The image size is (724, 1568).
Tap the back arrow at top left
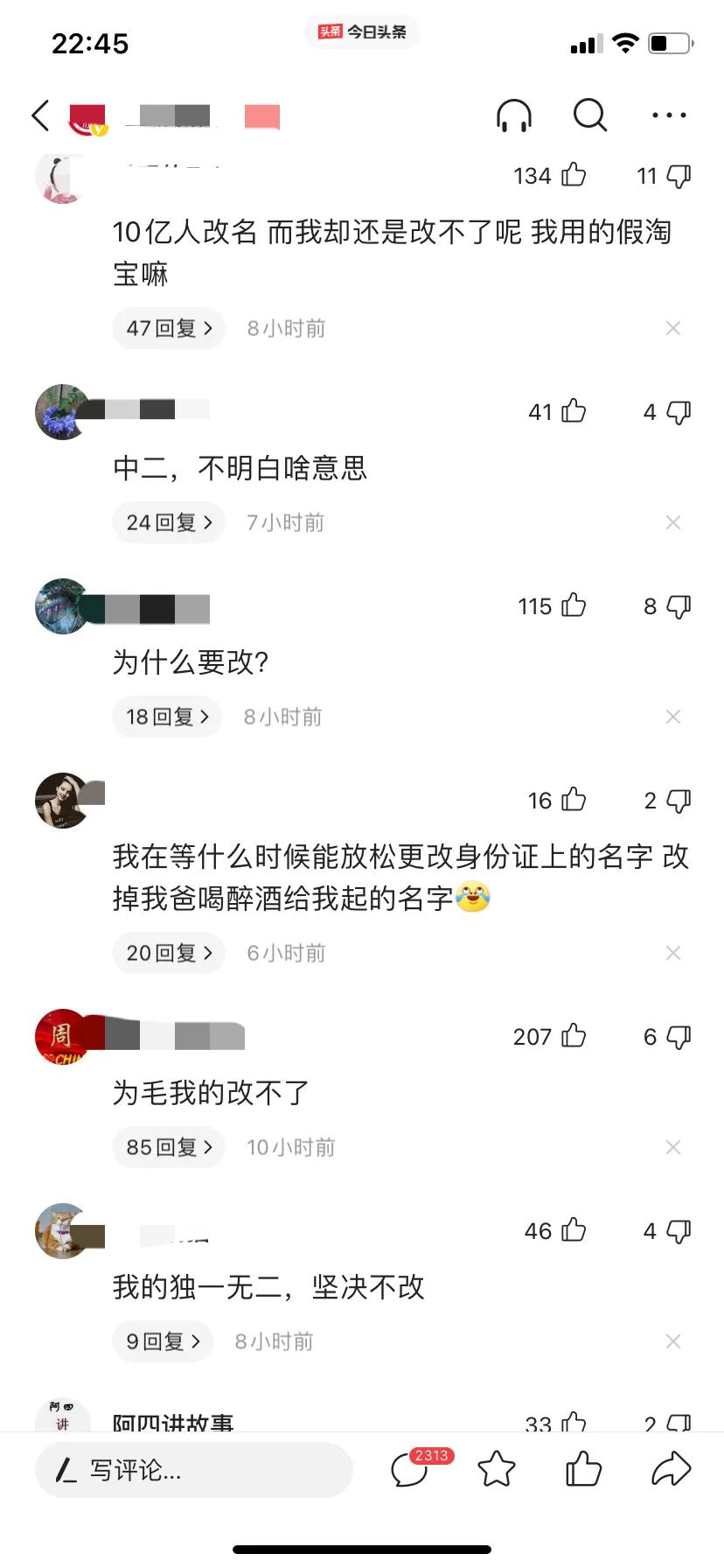(38, 115)
